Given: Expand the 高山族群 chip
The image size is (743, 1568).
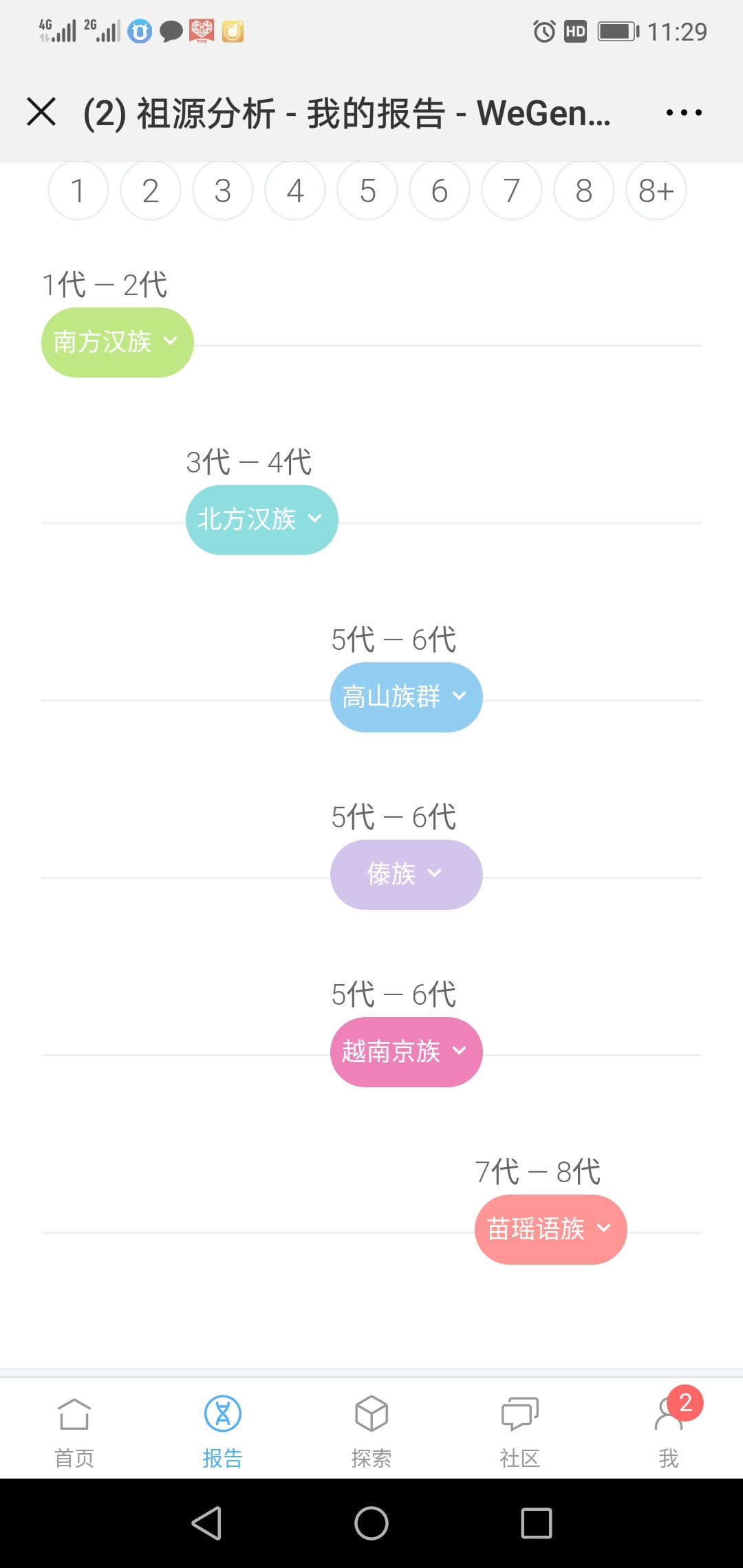Looking at the screenshot, I should (x=407, y=697).
